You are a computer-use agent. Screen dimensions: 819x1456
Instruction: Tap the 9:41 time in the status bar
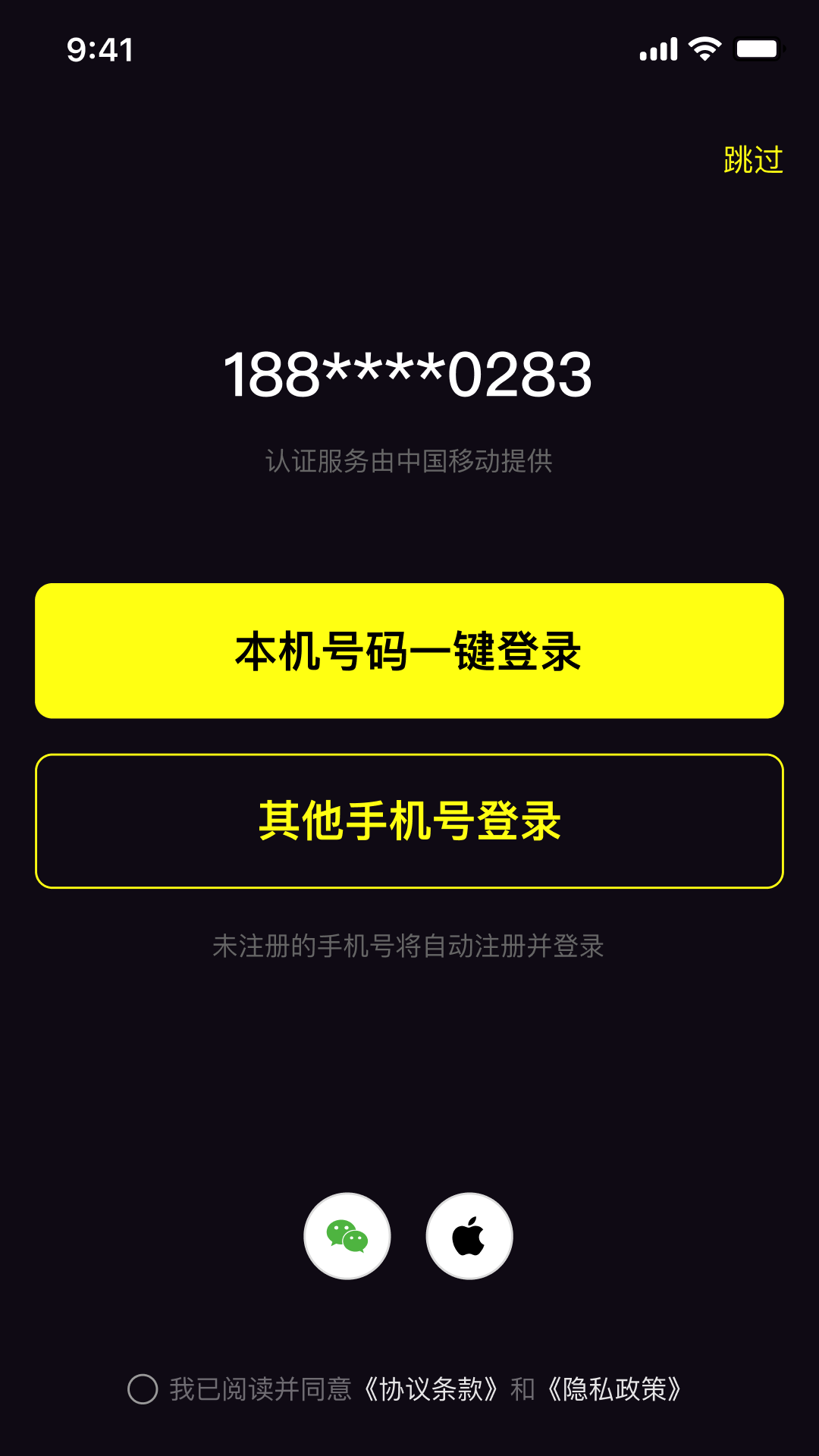pyautogui.click(x=99, y=49)
